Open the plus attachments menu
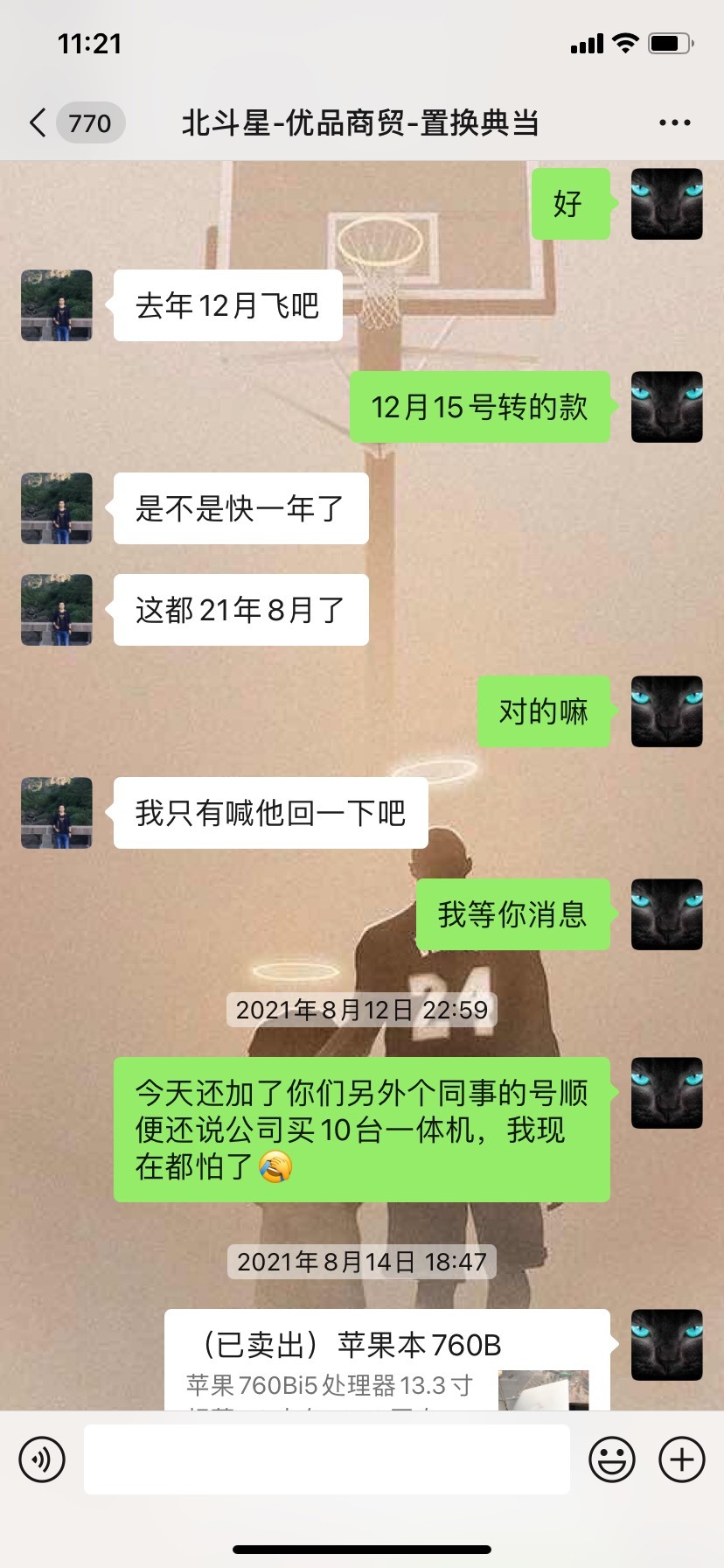724x1568 pixels. [x=682, y=1459]
